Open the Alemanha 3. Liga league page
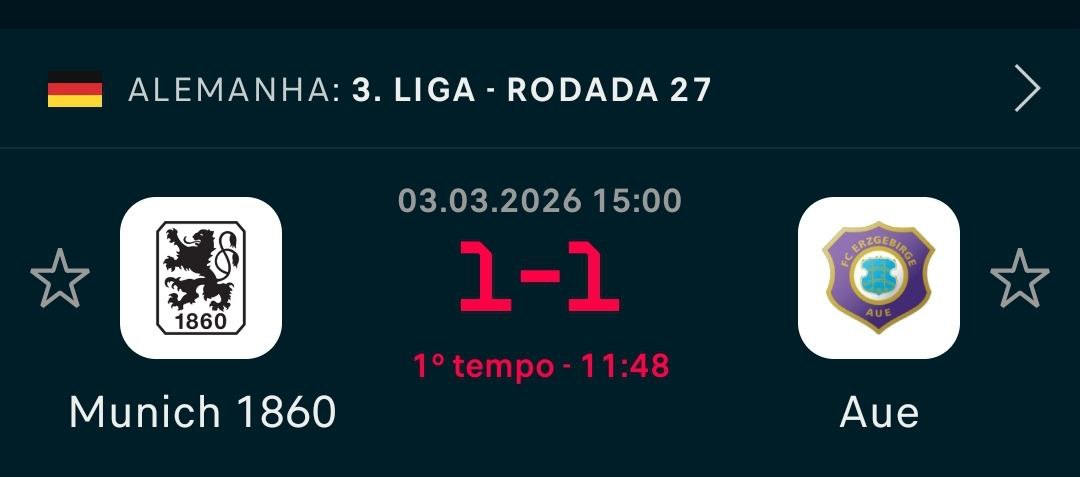1080x477 pixels. 420,91
